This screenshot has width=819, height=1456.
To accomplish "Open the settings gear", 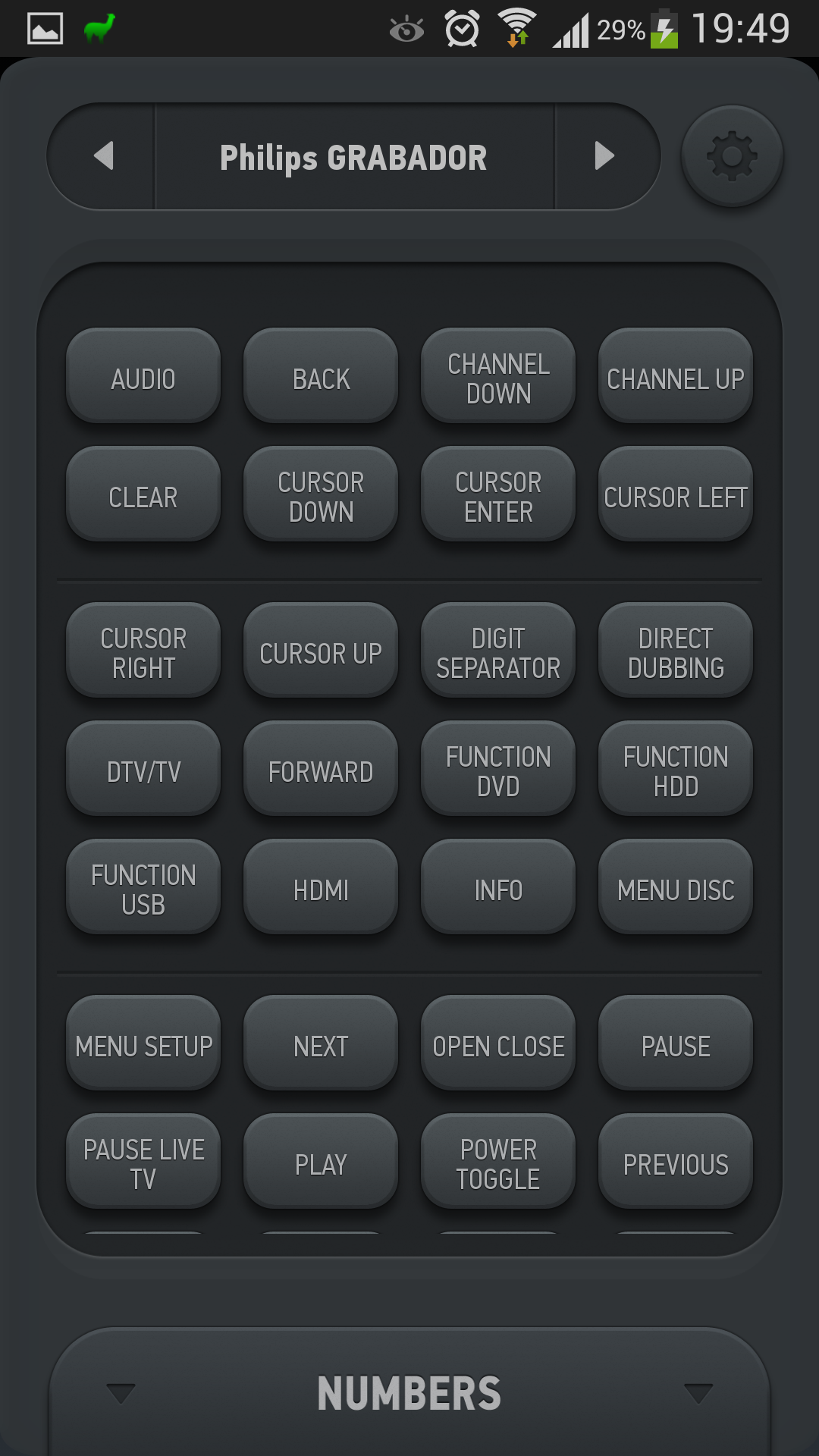I will tap(732, 156).
